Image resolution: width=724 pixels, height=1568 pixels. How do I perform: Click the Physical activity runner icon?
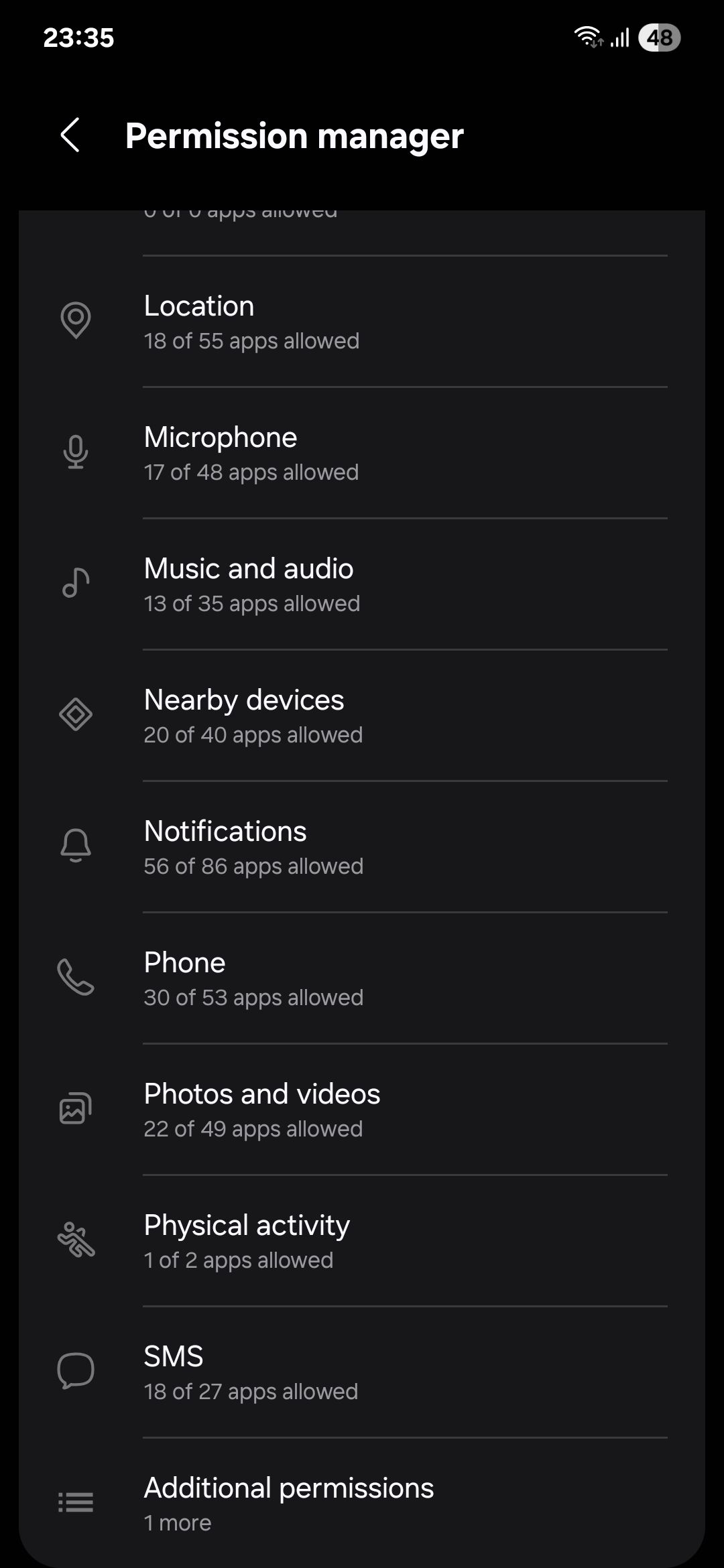pyautogui.click(x=76, y=1239)
